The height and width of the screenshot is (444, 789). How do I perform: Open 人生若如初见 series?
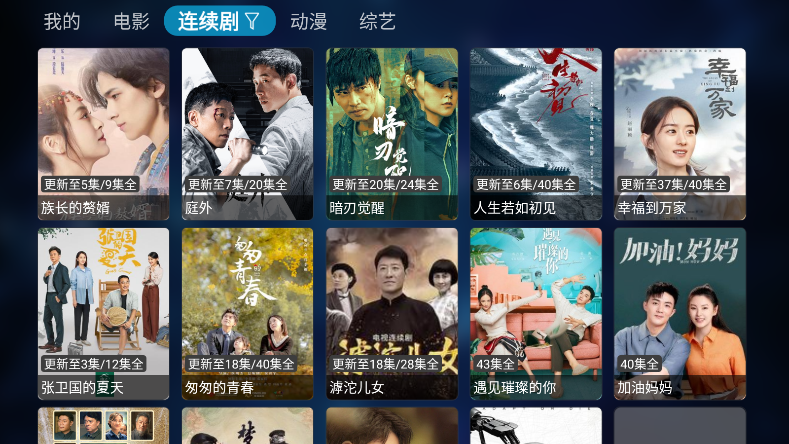tap(536, 133)
